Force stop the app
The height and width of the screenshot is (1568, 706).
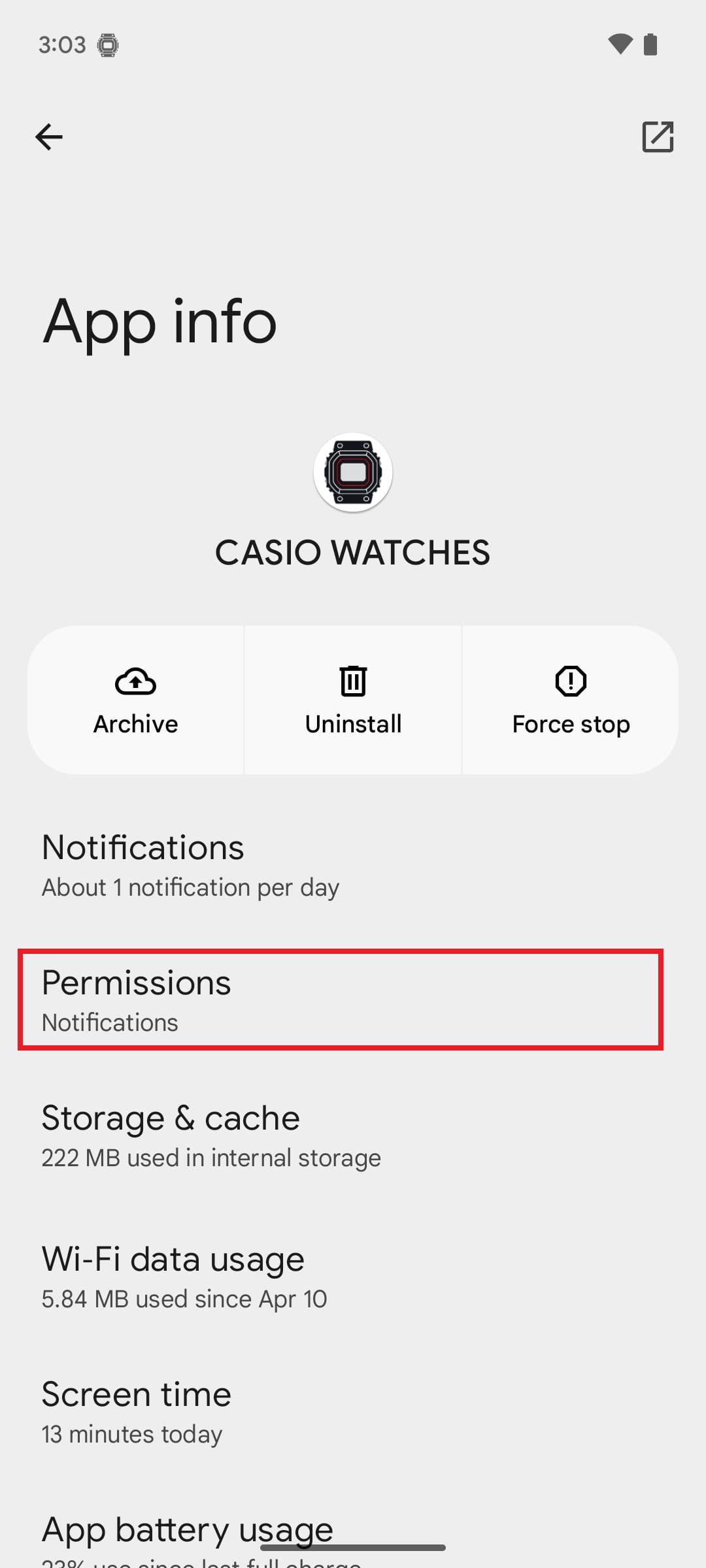571,700
